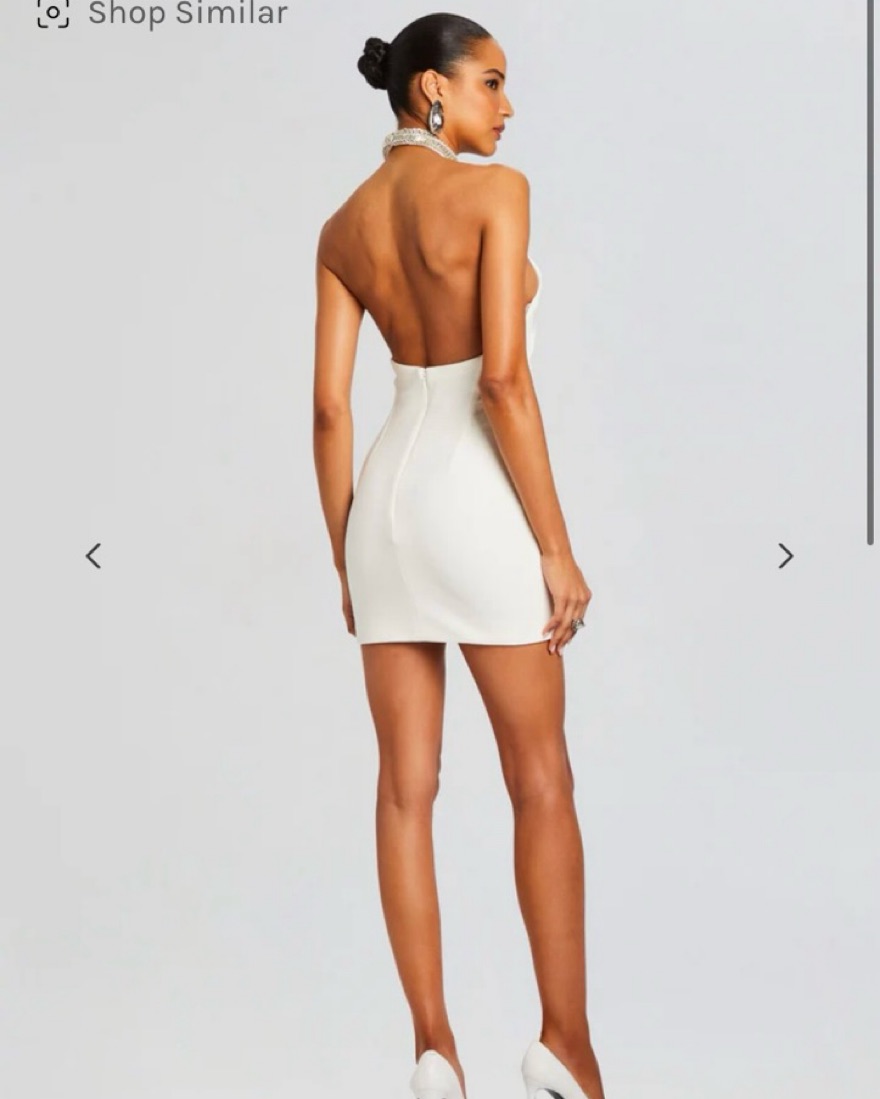Viewport: 880px width, 1099px height.
Task: Show the next product image
Action: click(786, 556)
